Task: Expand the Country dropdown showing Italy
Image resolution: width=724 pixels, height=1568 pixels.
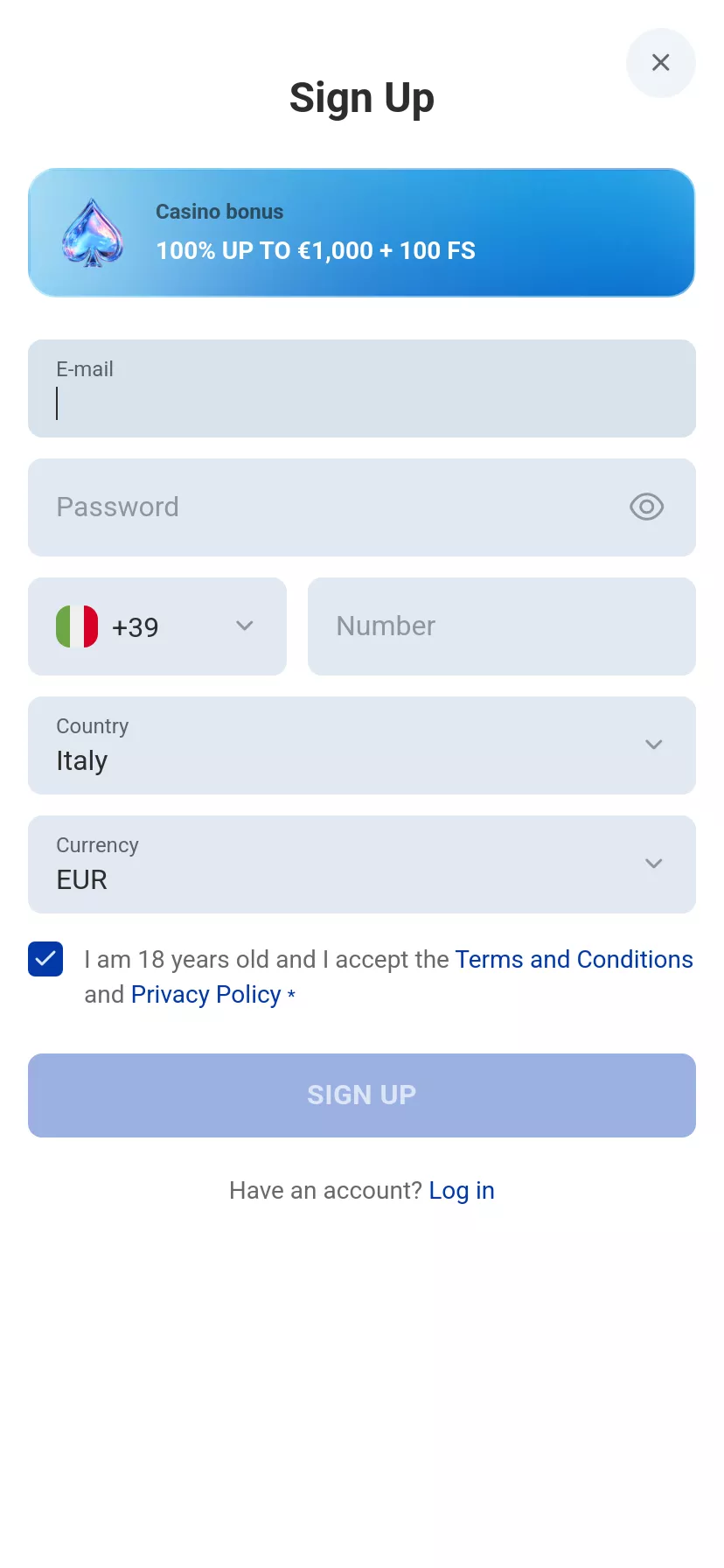Action: coord(361,745)
